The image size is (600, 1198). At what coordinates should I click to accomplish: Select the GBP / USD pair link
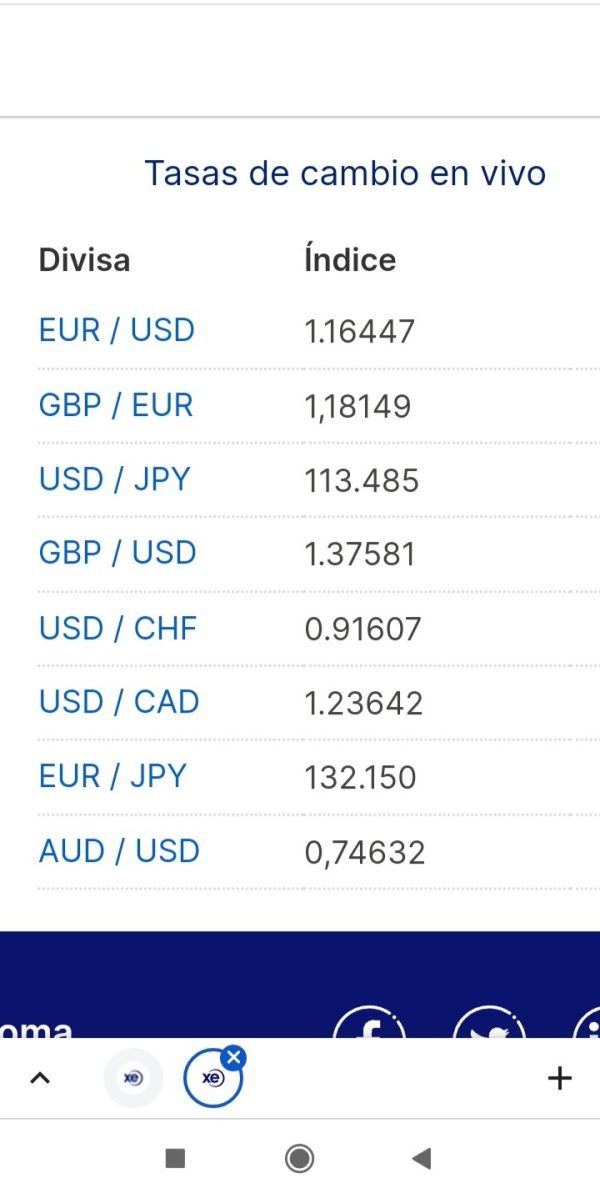coord(117,552)
